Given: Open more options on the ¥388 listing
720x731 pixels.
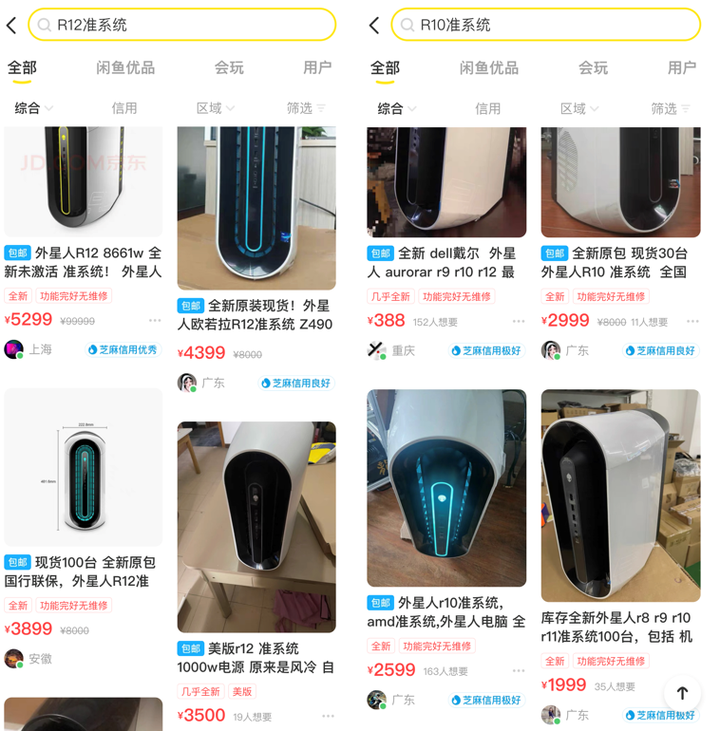Looking at the screenshot, I should pyautogui.click(x=518, y=321).
